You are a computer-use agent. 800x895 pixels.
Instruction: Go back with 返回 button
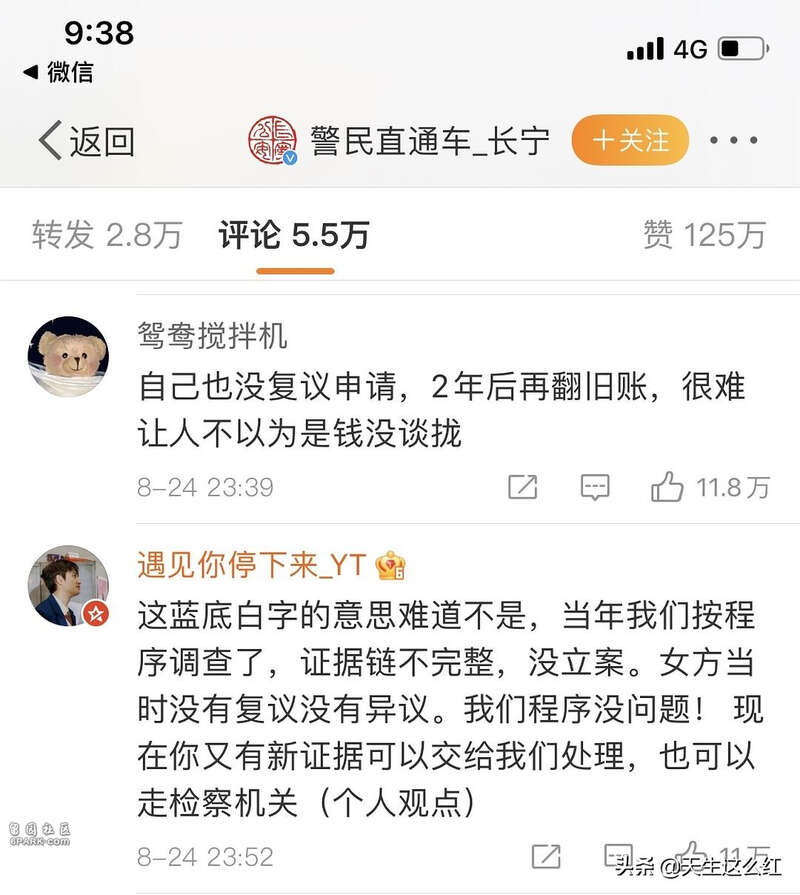click(x=86, y=142)
